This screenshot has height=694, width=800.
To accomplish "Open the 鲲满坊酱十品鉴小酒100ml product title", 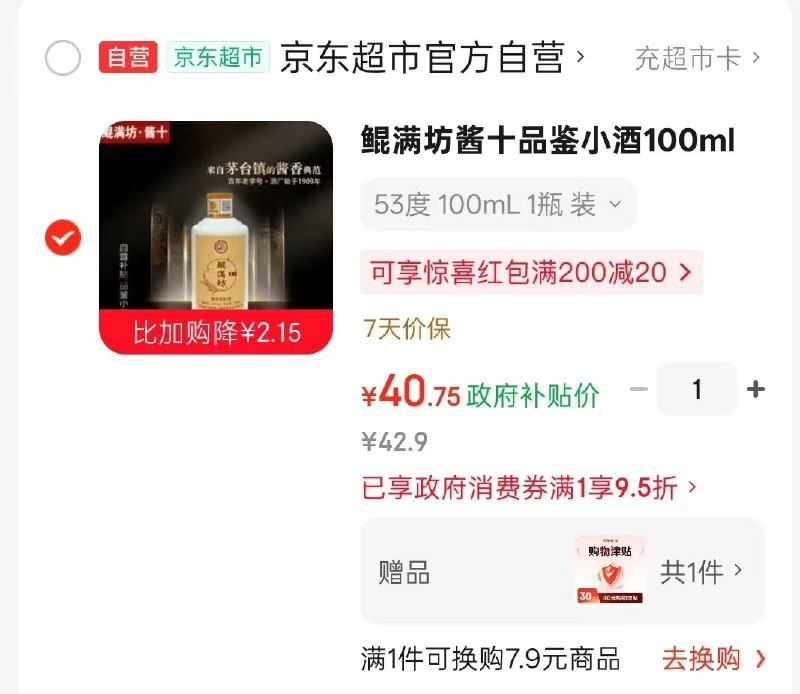I will coord(547,142).
